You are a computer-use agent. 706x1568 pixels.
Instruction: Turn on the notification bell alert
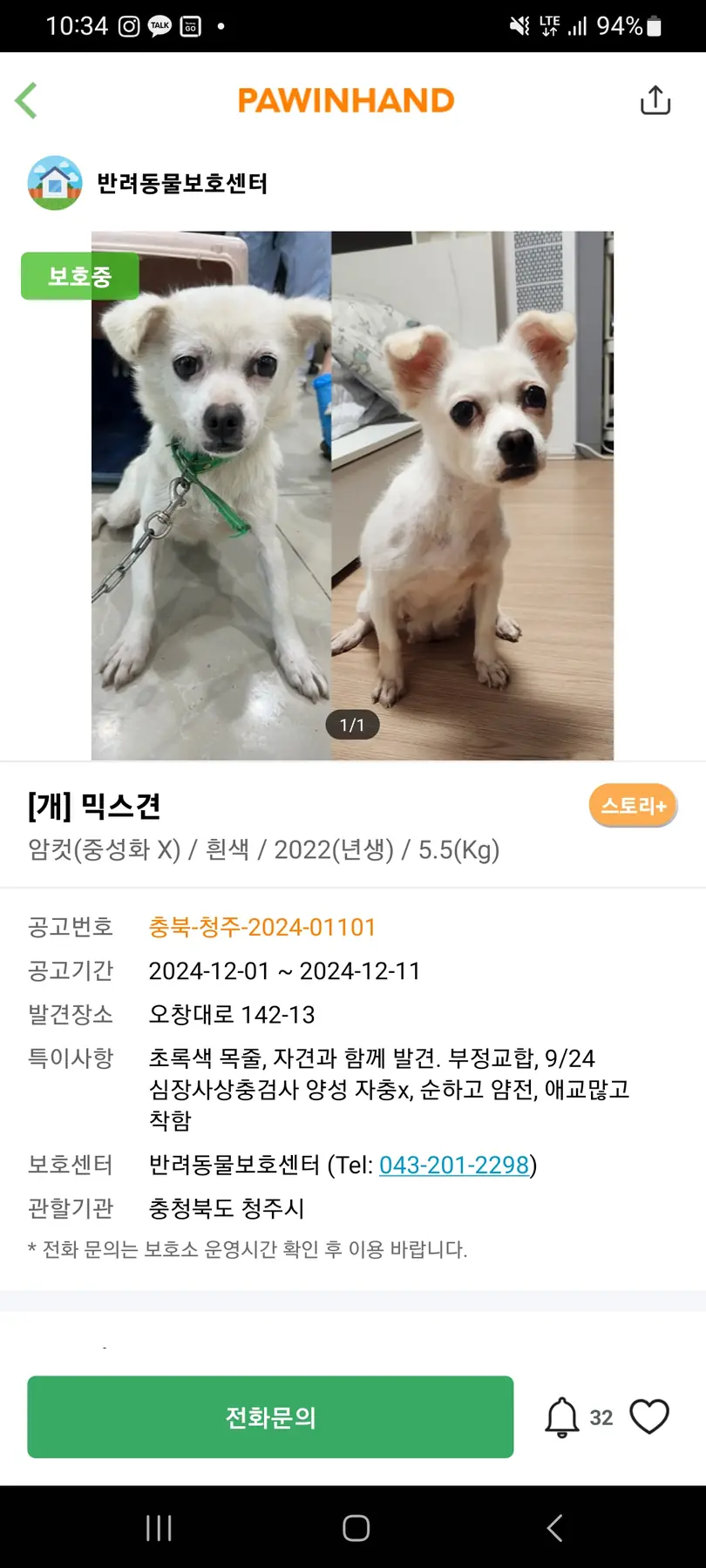[x=562, y=1417]
